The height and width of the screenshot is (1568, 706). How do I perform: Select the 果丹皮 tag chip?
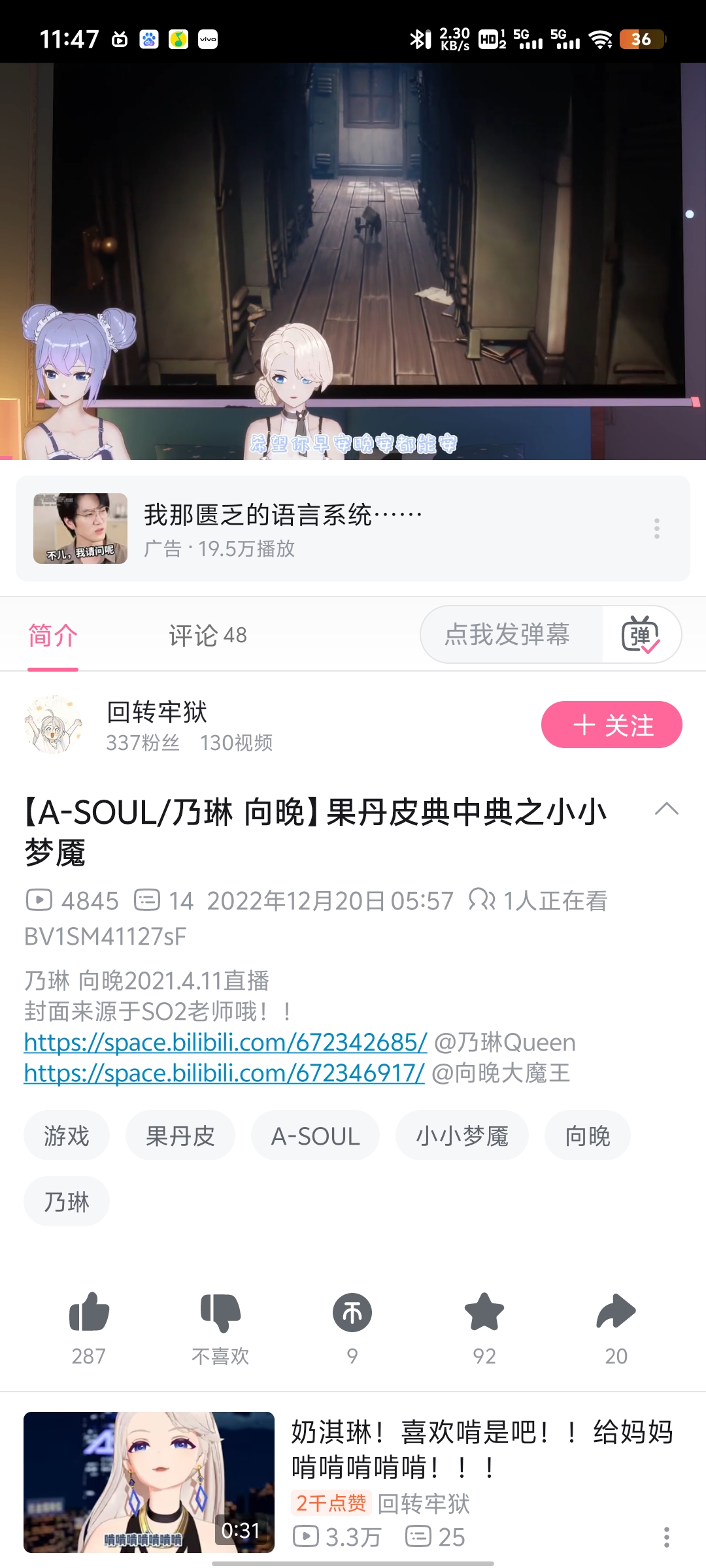click(180, 1135)
